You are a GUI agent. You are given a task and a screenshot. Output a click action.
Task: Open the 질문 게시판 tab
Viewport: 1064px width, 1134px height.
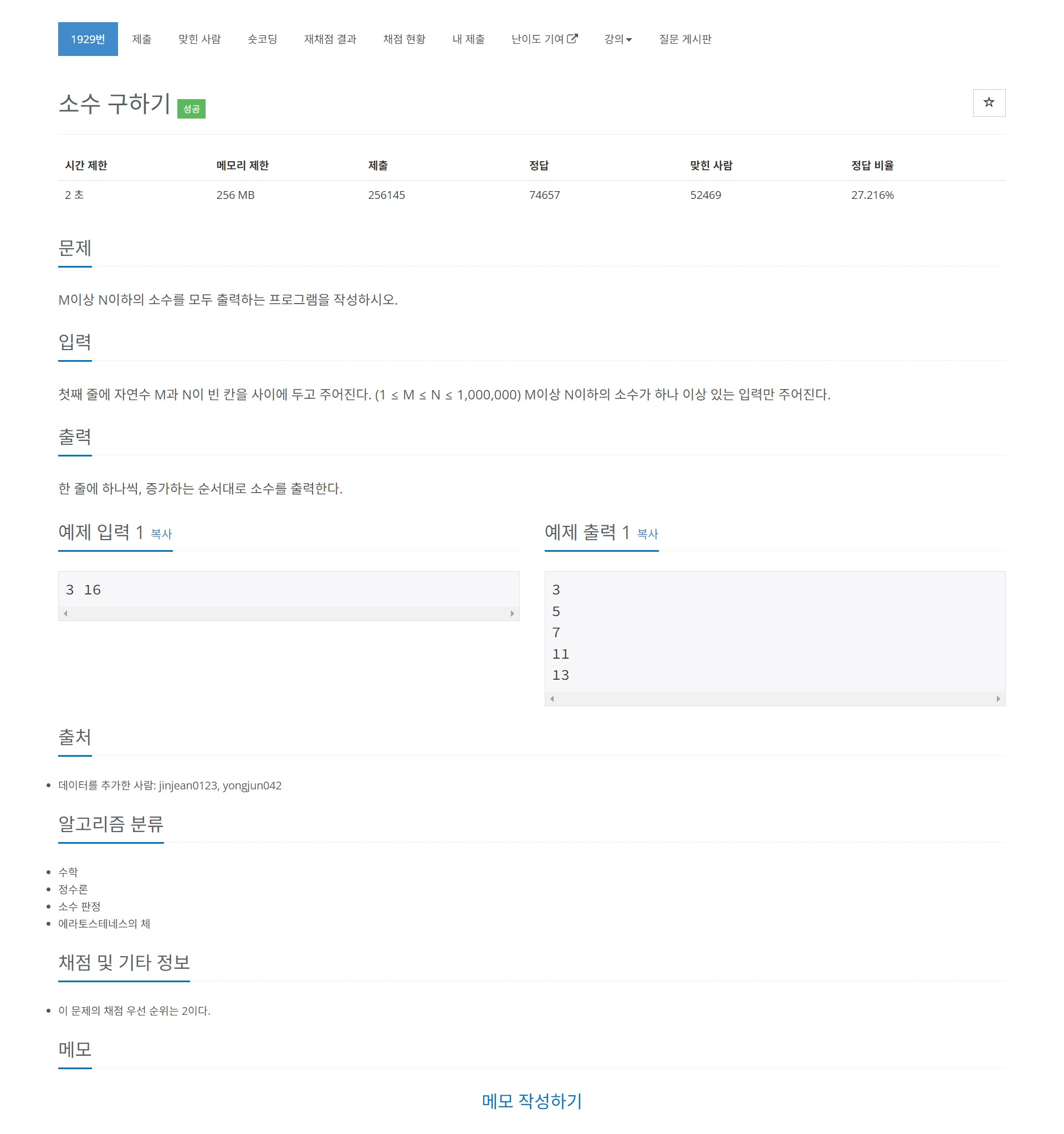(x=684, y=39)
